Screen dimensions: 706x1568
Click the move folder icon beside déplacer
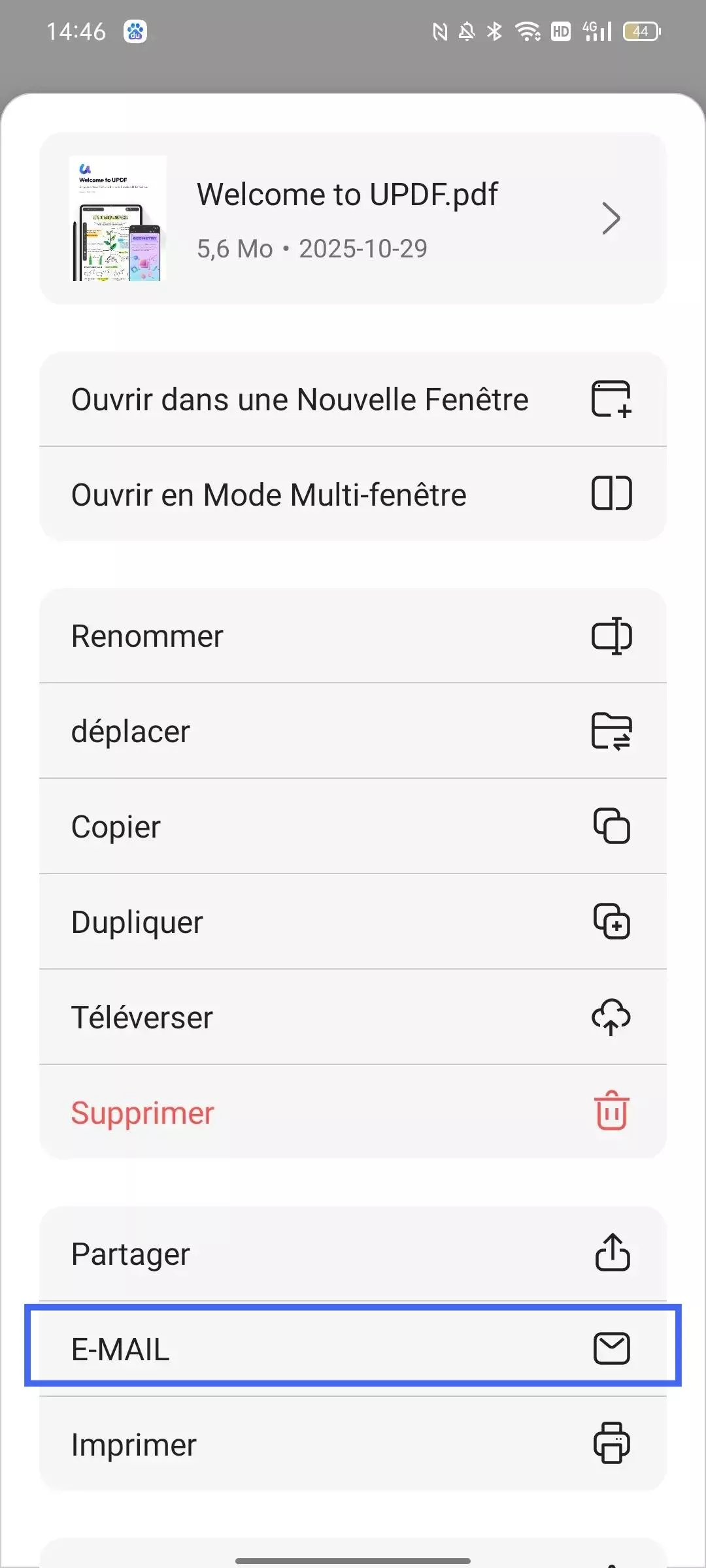(613, 732)
